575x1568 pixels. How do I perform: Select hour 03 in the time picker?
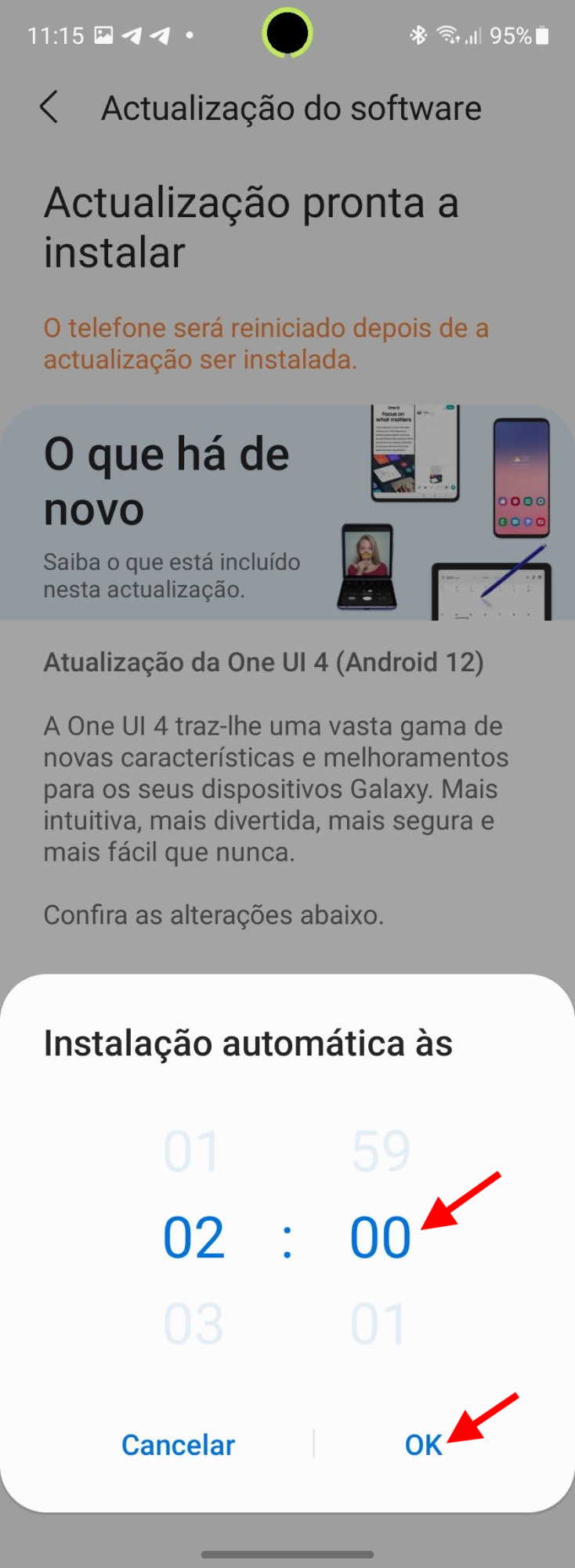tap(193, 1323)
